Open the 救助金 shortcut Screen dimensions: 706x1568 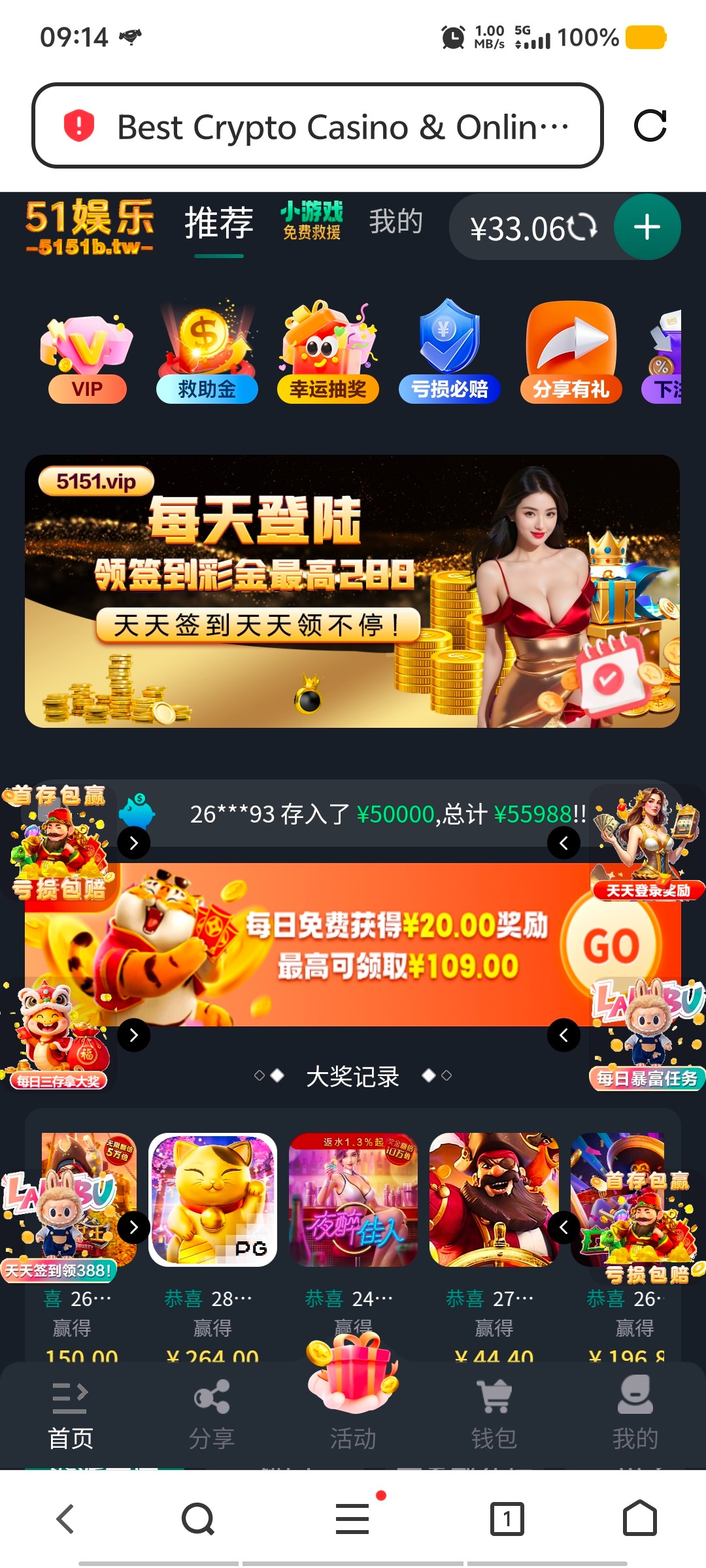pyautogui.click(x=207, y=353)
